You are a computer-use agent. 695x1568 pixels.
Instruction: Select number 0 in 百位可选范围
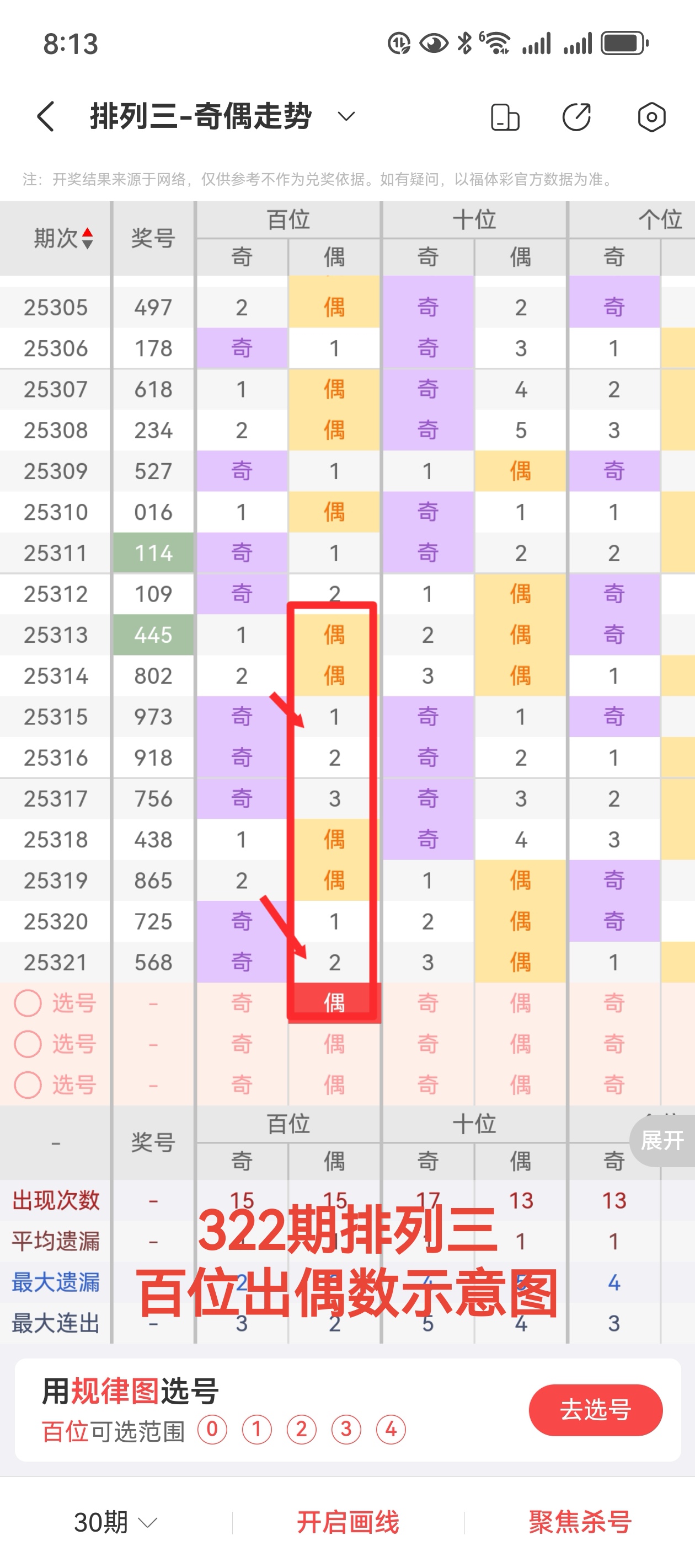click(212, 1429)
